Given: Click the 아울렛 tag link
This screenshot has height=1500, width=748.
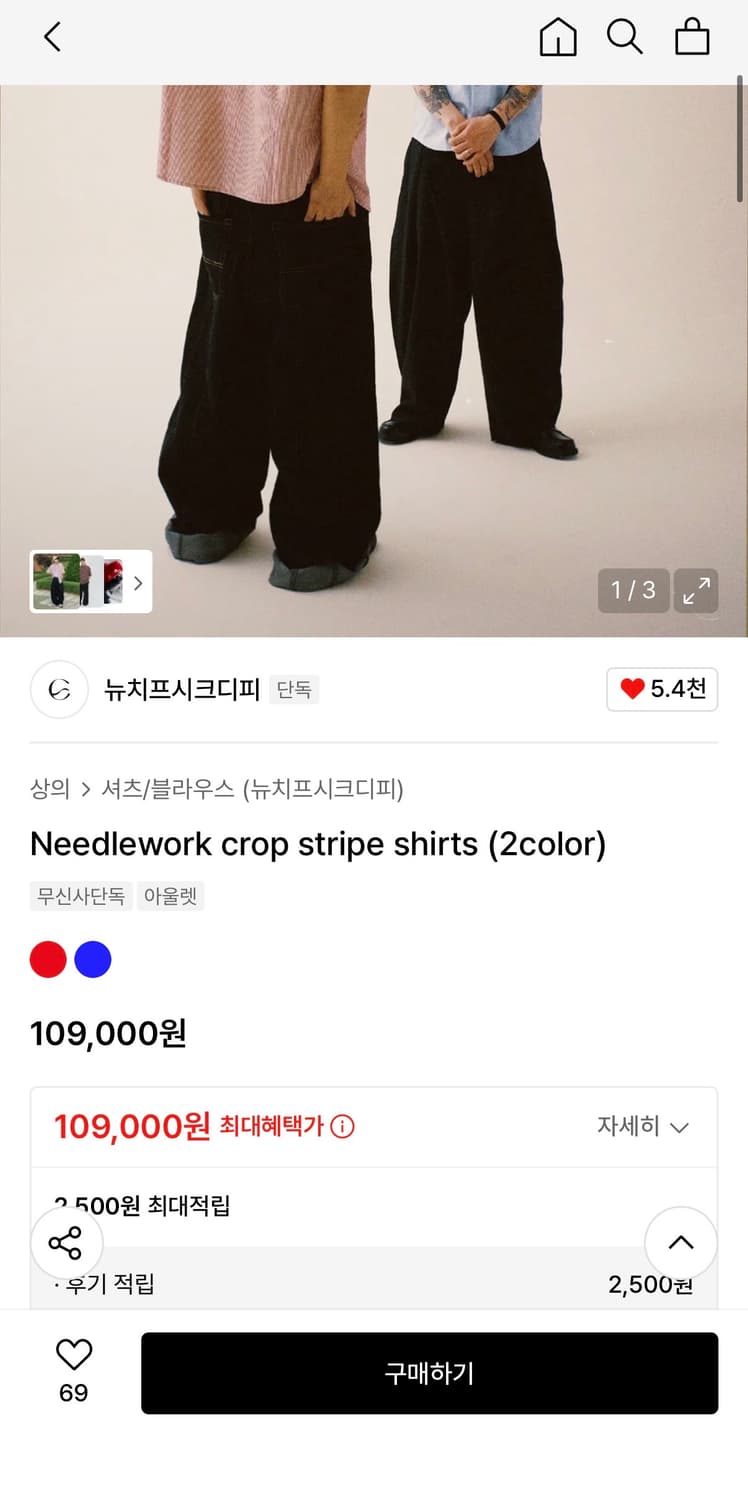Looking at the screenshot, I should [x=171, y=896].
